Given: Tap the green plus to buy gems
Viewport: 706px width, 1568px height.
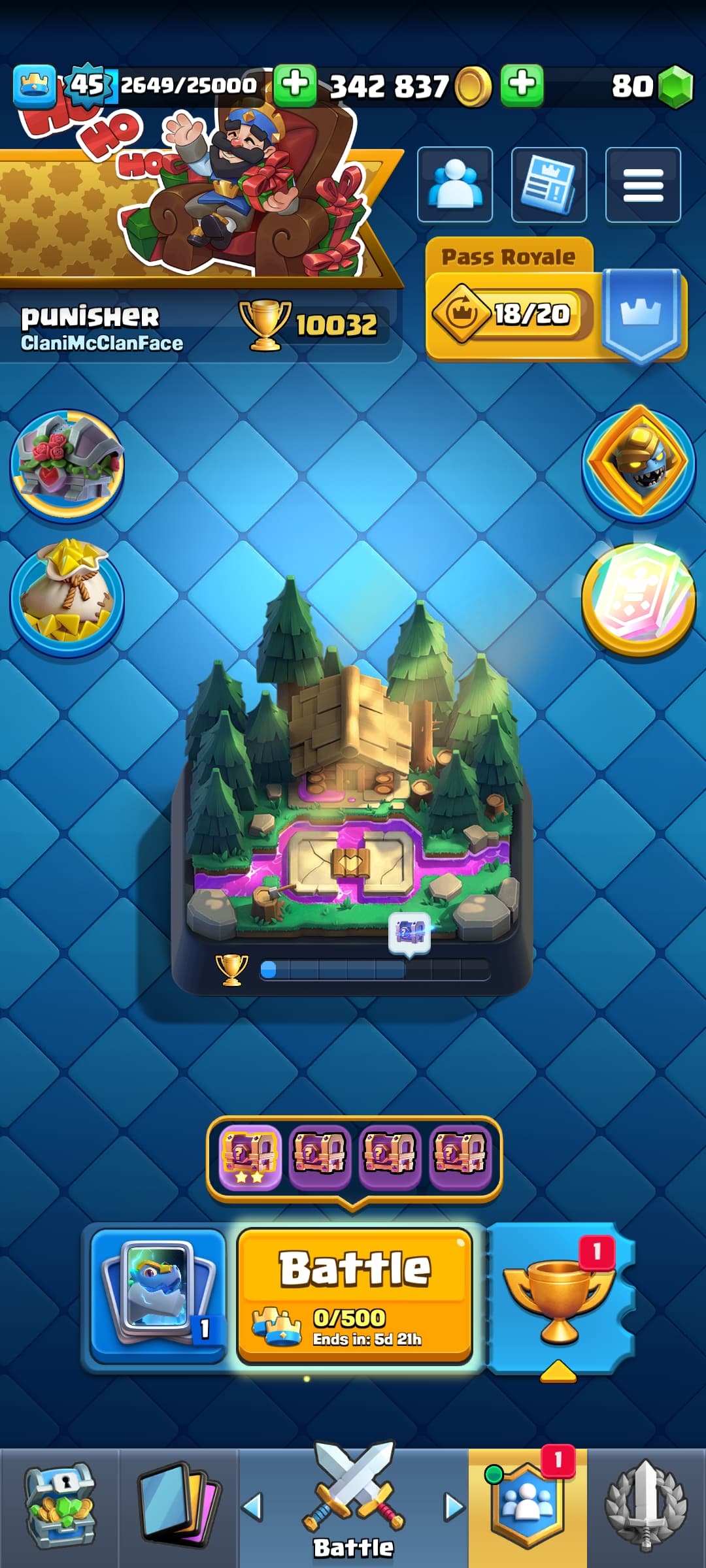Looking at the screenshot, I should pos(522,85).
